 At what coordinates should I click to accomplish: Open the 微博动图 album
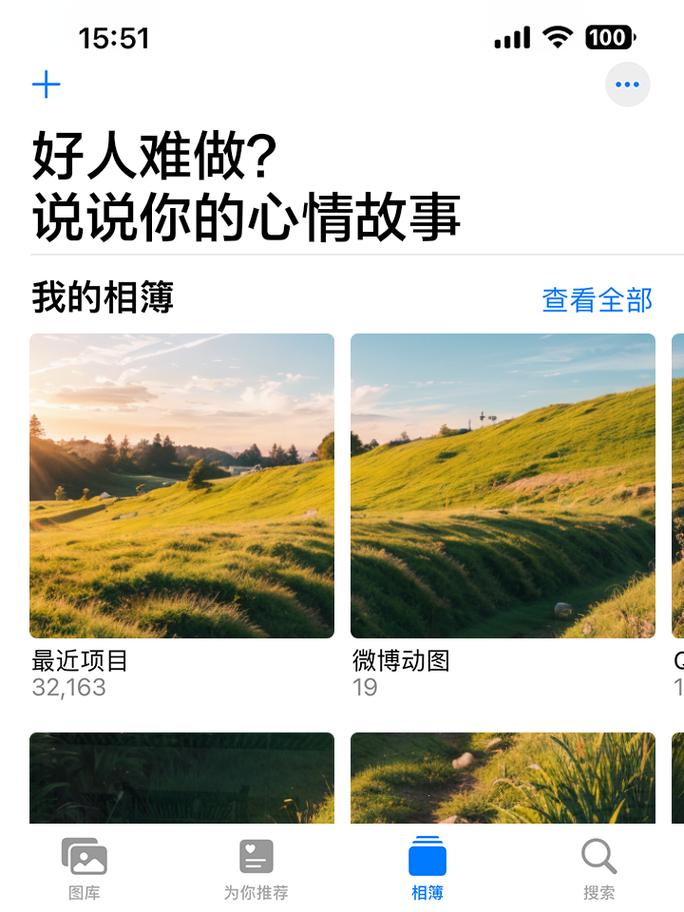point(502,485)
